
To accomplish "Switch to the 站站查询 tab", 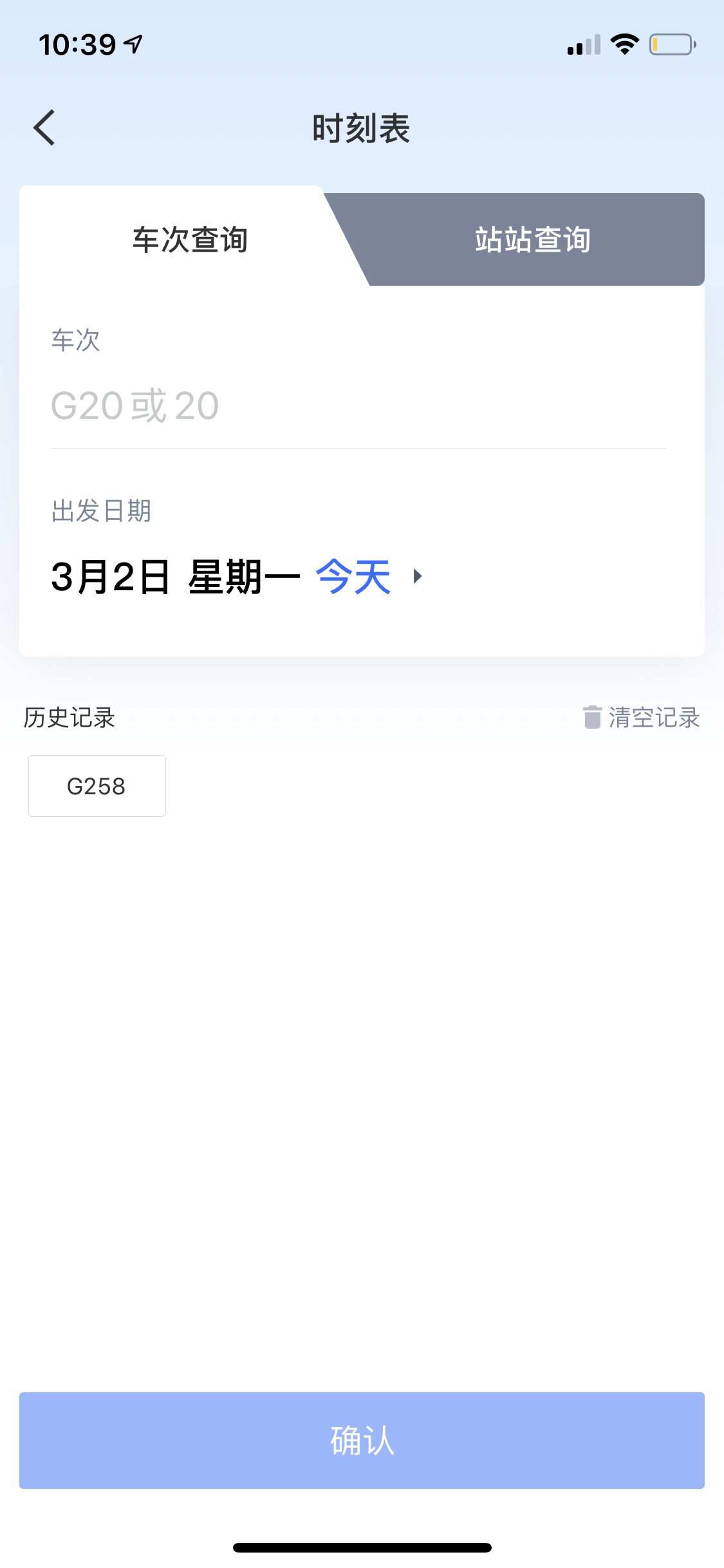I will 533,239.
